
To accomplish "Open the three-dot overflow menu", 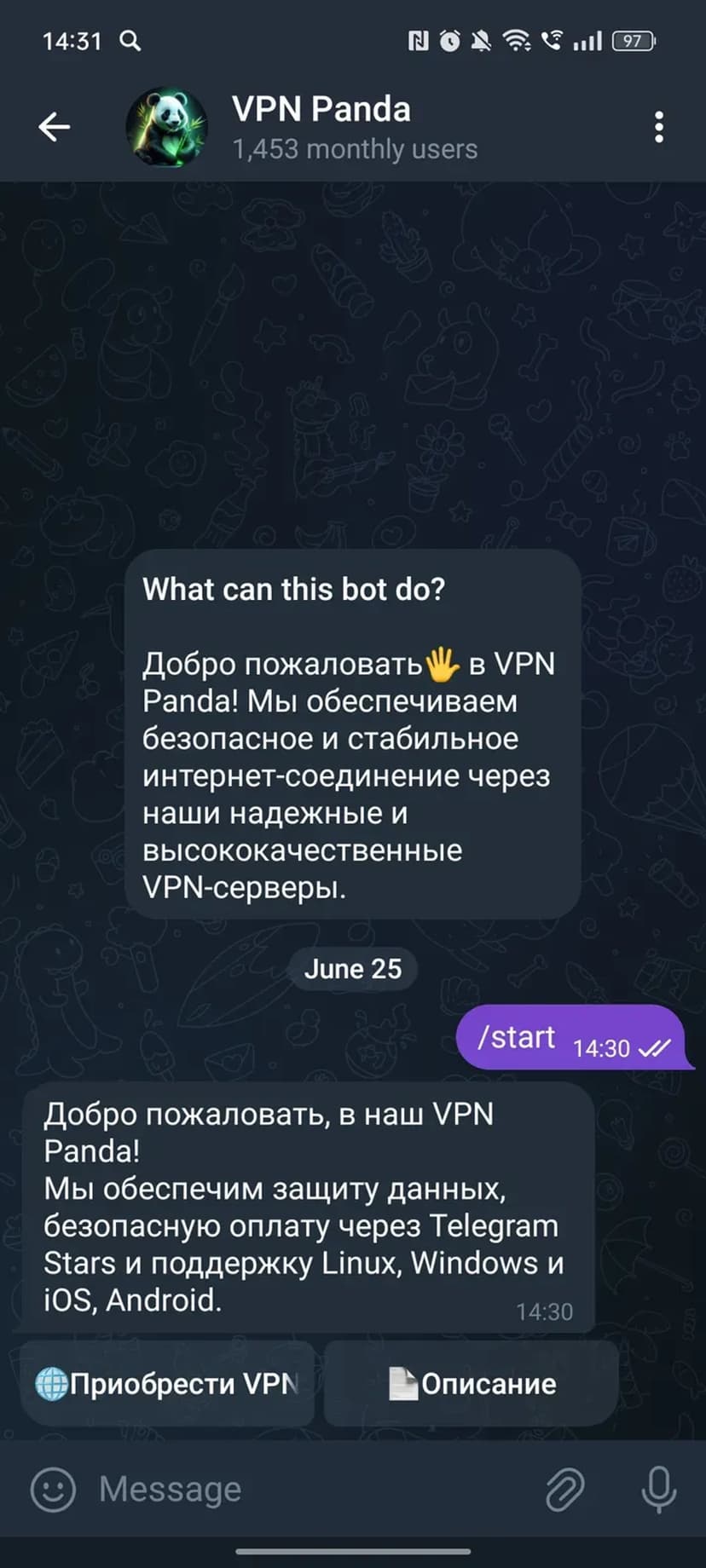I will 658,127.
